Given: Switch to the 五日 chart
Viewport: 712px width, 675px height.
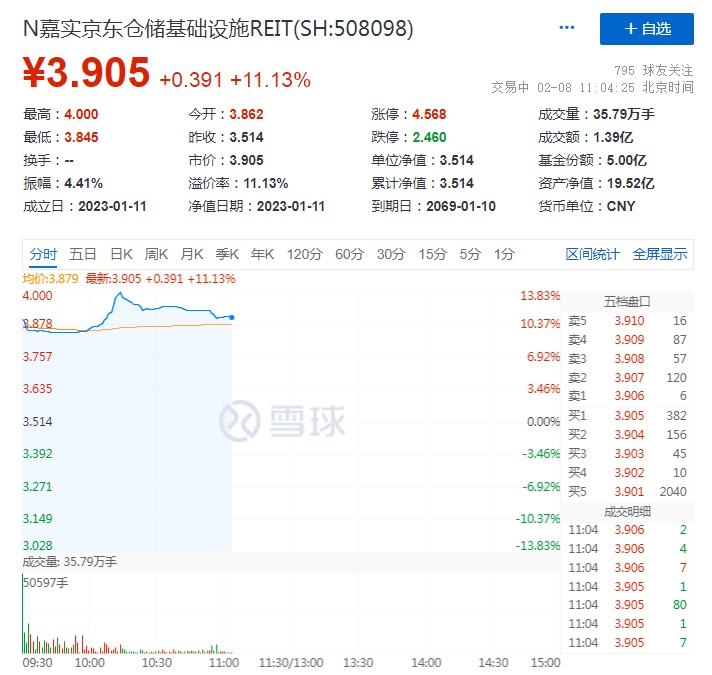Looking at the screenshot, I should (x=84, y=254).
